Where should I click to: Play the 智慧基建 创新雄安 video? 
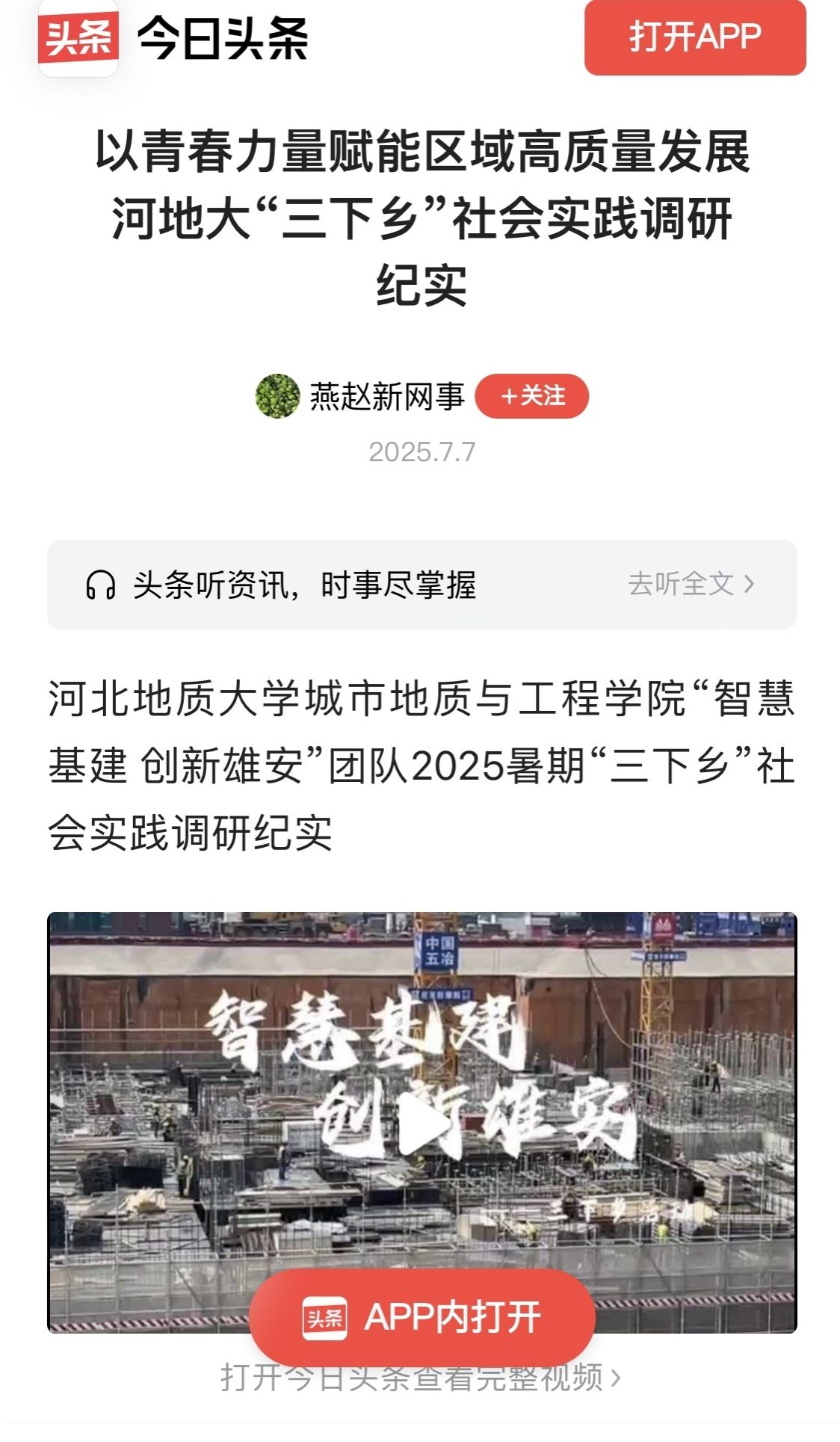(422, 1121)
